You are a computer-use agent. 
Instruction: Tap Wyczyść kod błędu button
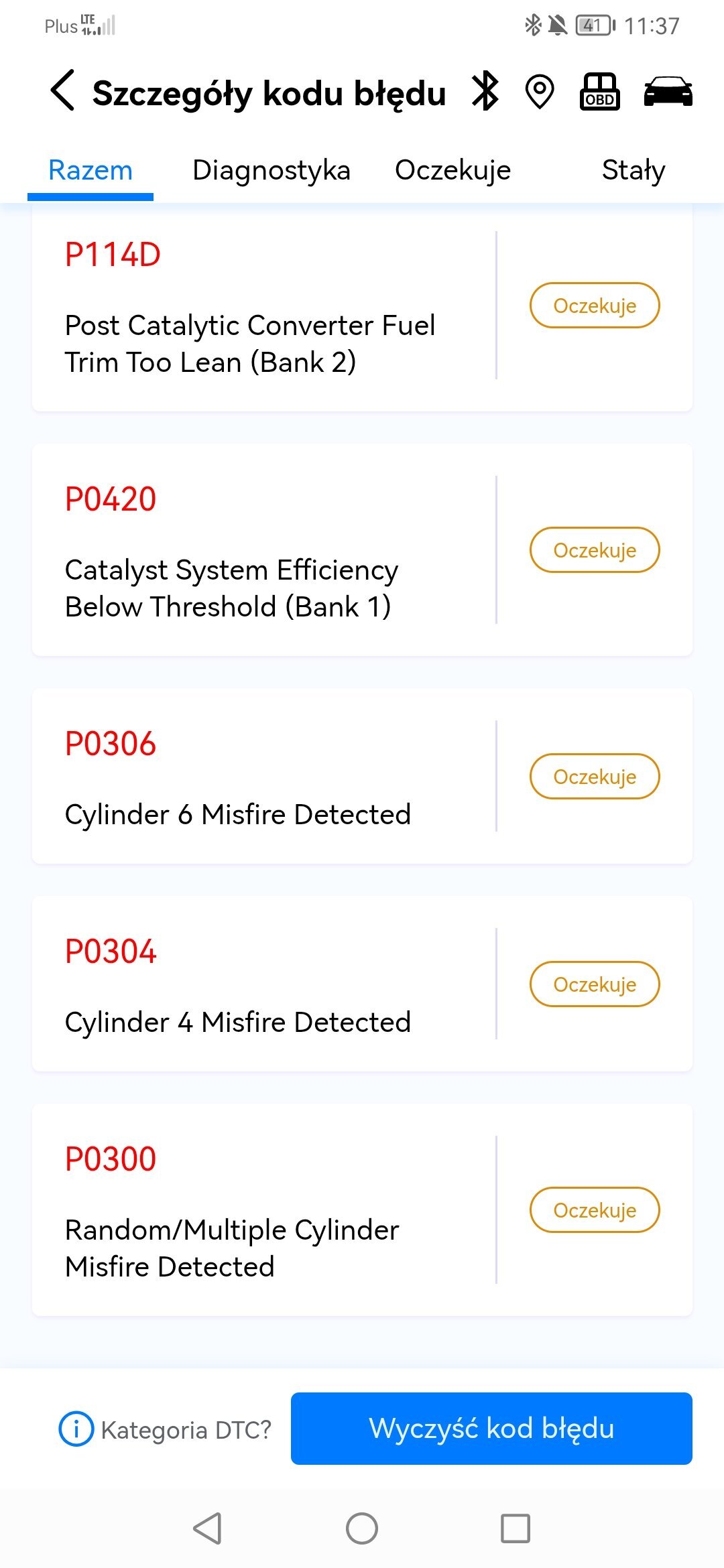pyautogui.click(x=491, y=1428)
